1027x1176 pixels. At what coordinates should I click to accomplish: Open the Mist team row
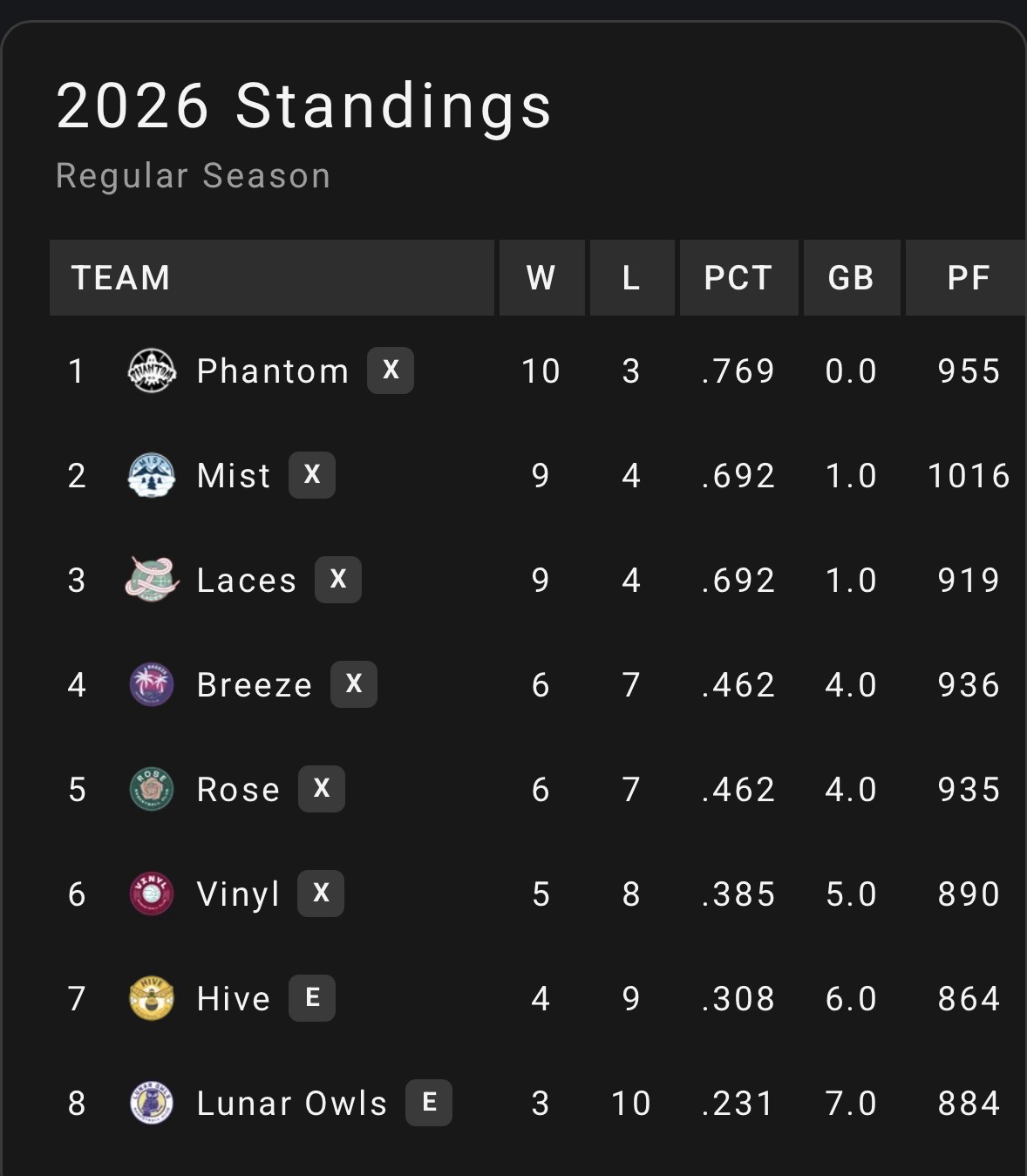[x=234, y=476]
